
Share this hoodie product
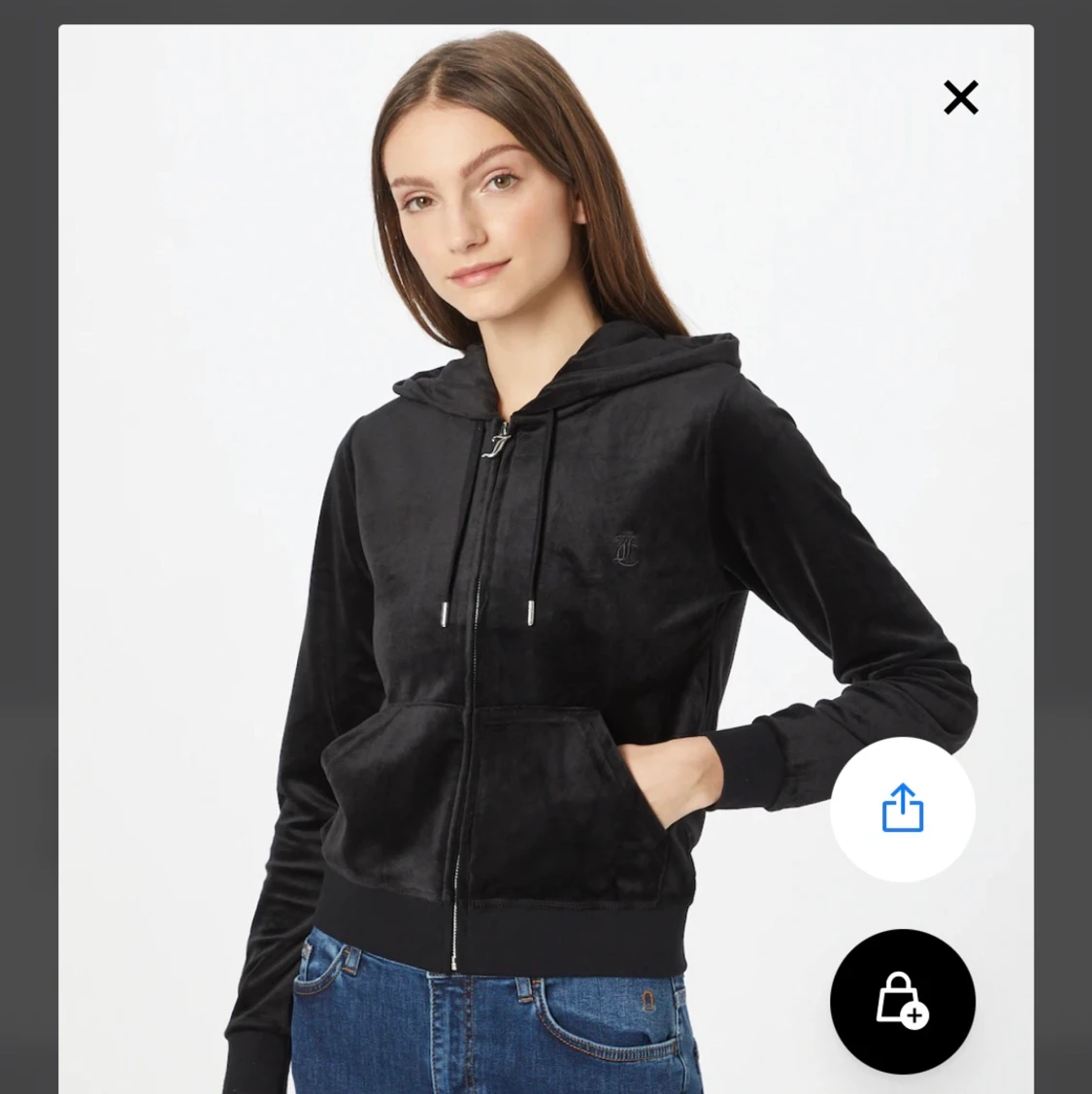(902, 809)
